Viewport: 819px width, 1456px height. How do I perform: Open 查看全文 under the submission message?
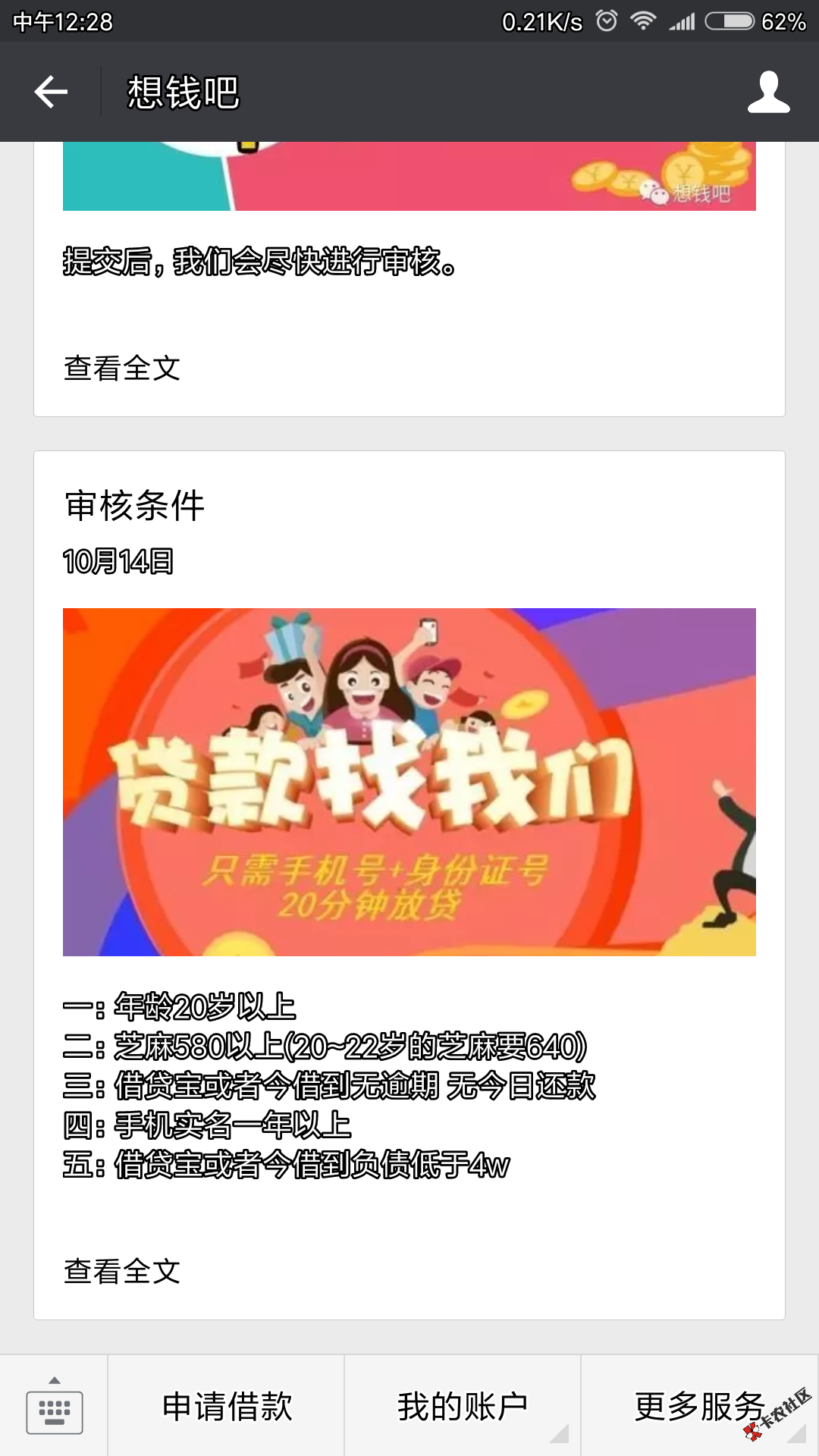(x=122, y=369)
